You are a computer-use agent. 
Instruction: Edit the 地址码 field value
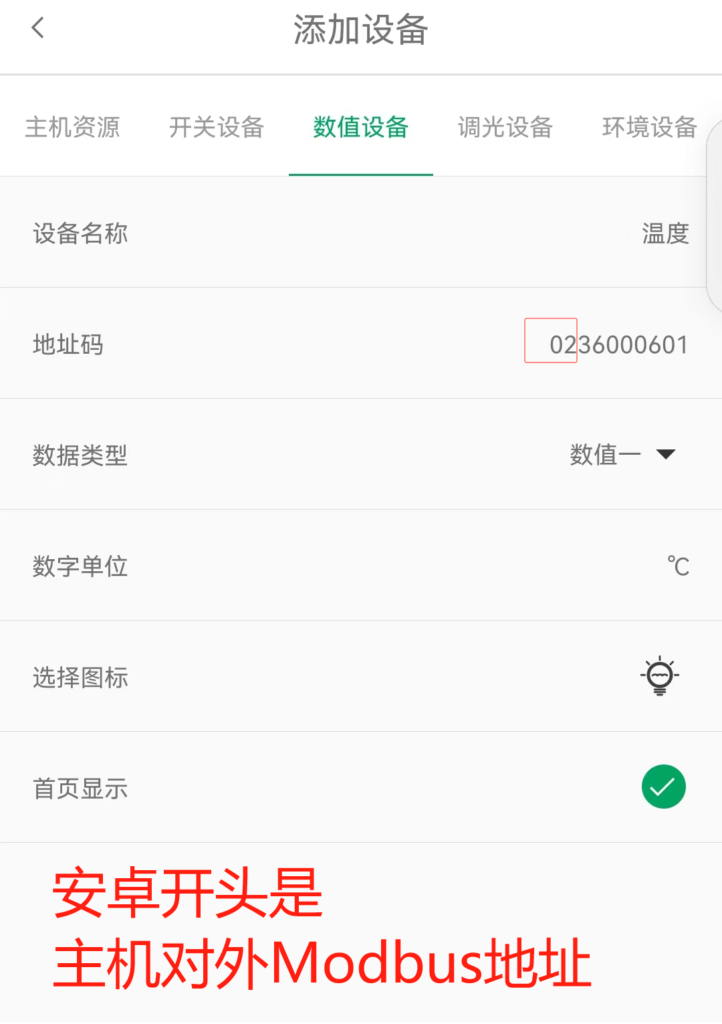pos(618,345)
